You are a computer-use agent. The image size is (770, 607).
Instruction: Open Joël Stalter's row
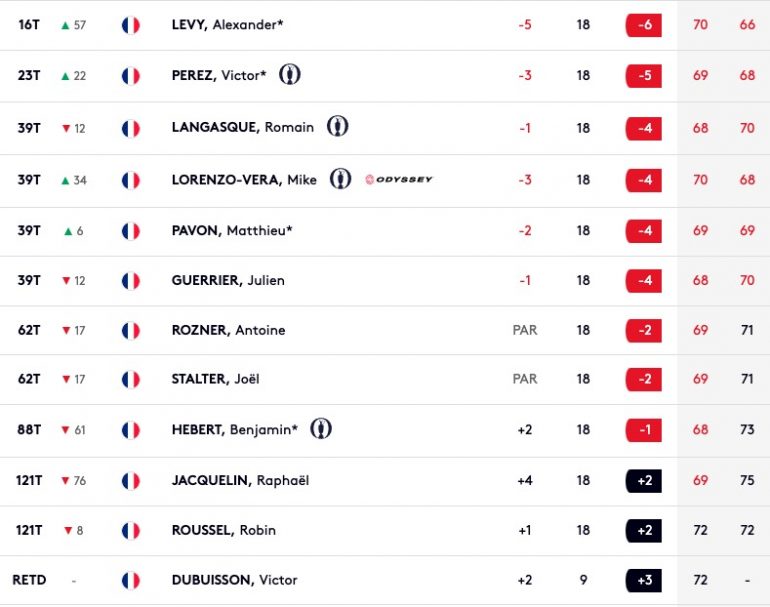coord(216,380)
